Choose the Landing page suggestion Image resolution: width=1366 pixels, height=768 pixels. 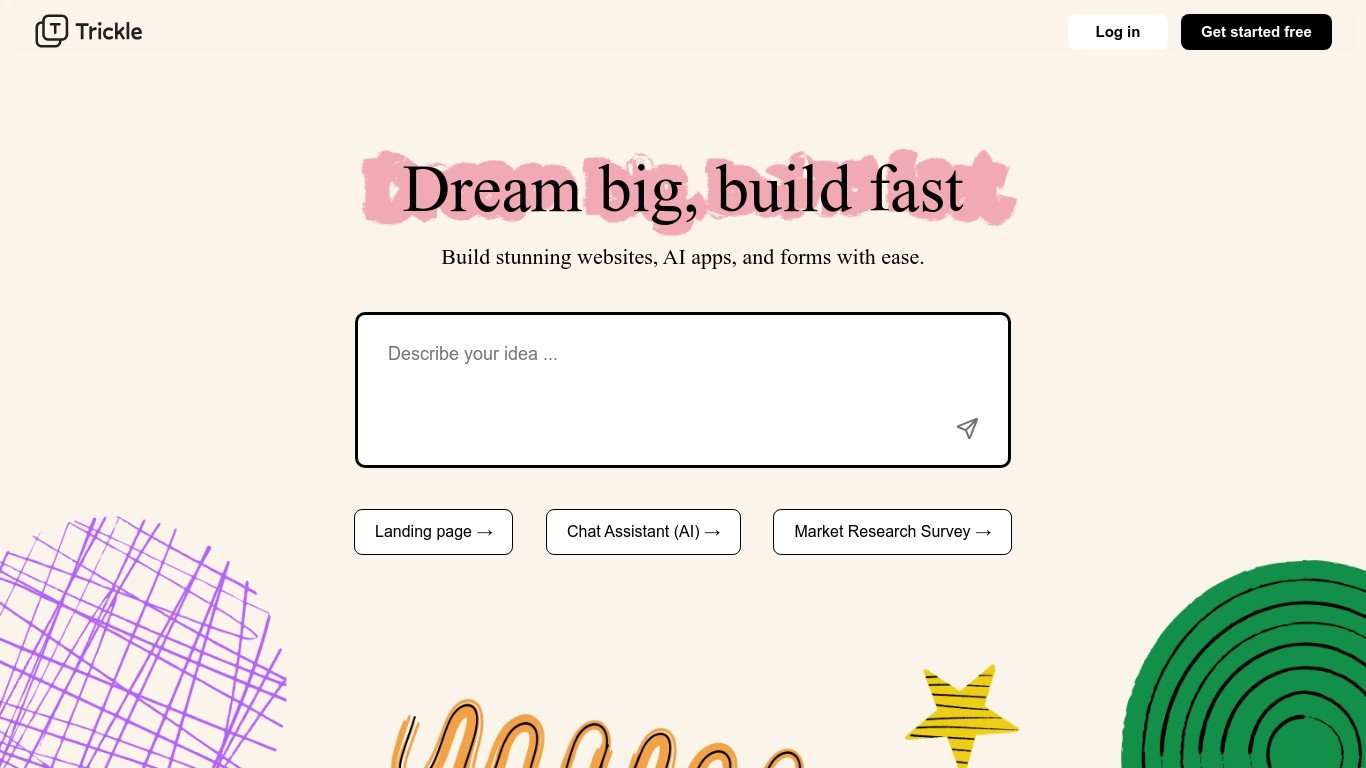pos(433,532)
